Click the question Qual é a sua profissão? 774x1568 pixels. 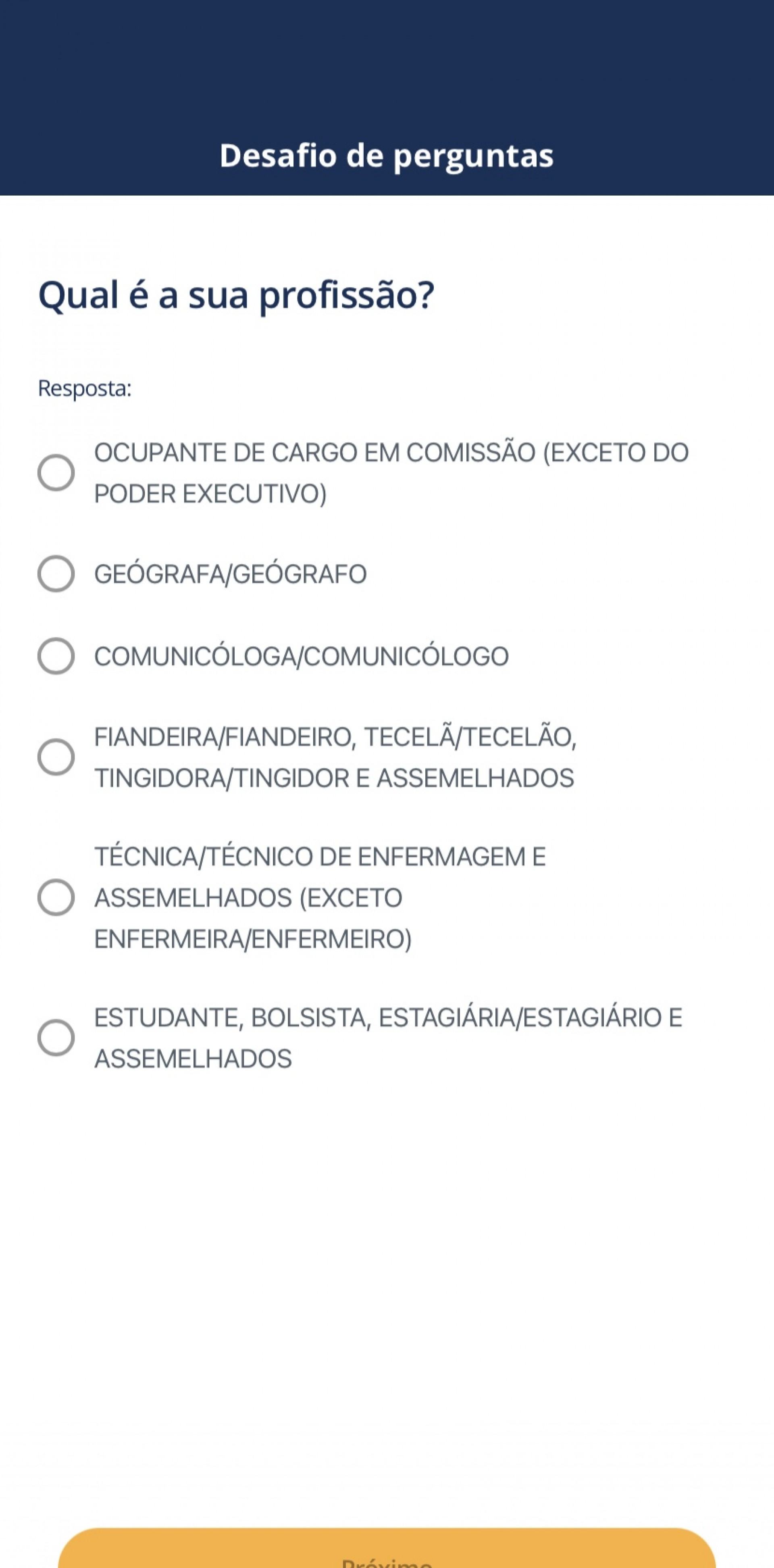236,296
